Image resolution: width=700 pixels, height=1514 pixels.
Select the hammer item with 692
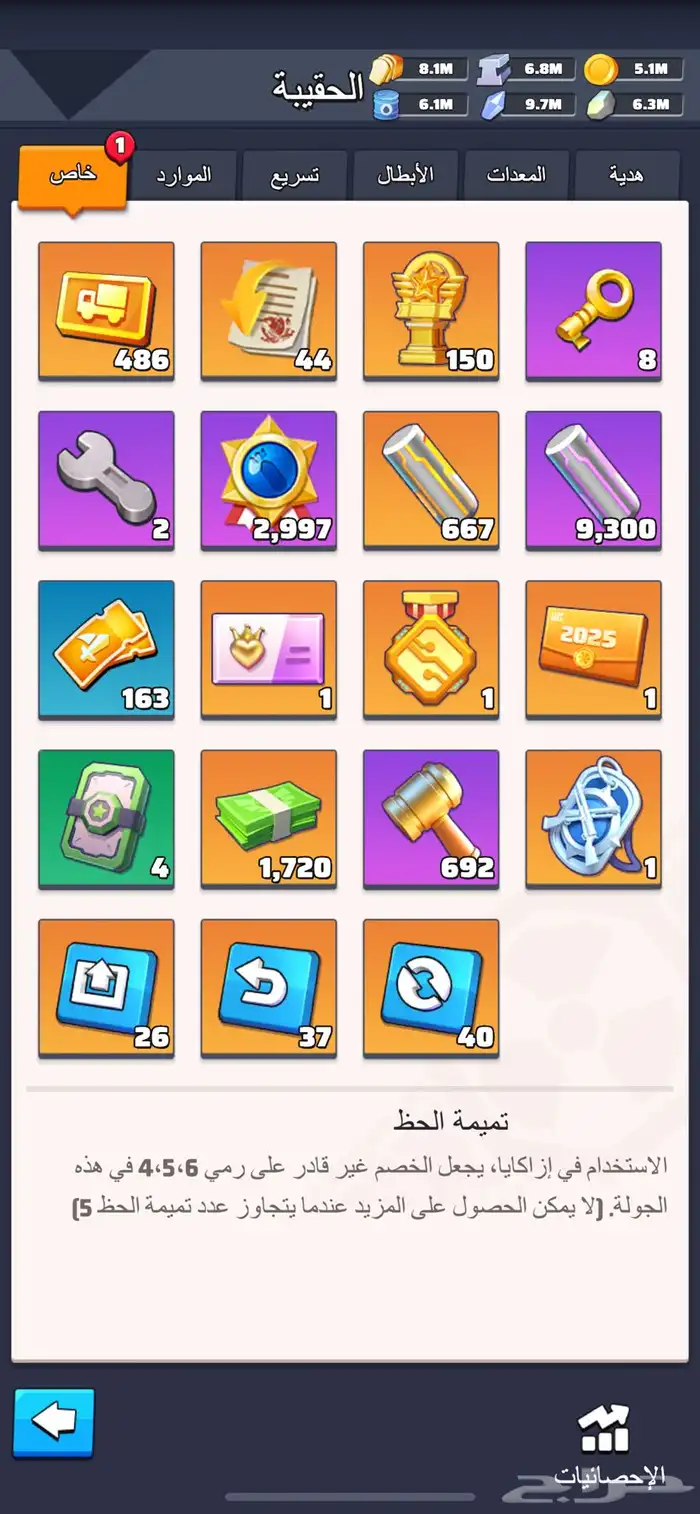[431, 818]
